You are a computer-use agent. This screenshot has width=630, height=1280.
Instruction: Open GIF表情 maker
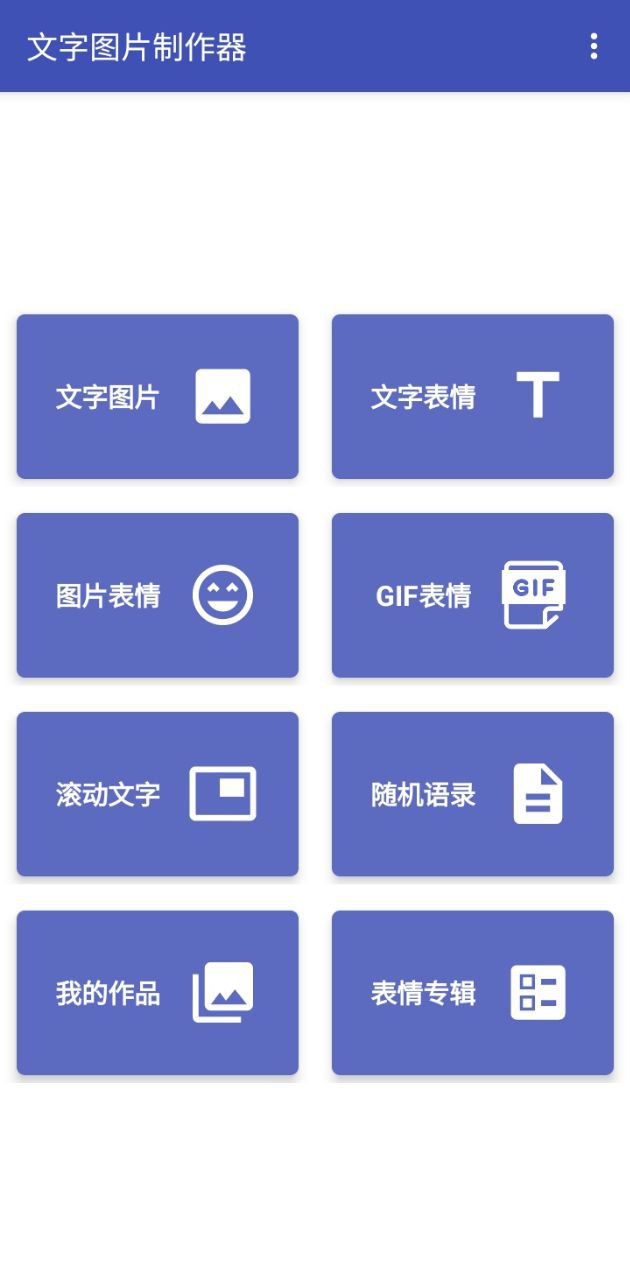(x=472, y=595)
